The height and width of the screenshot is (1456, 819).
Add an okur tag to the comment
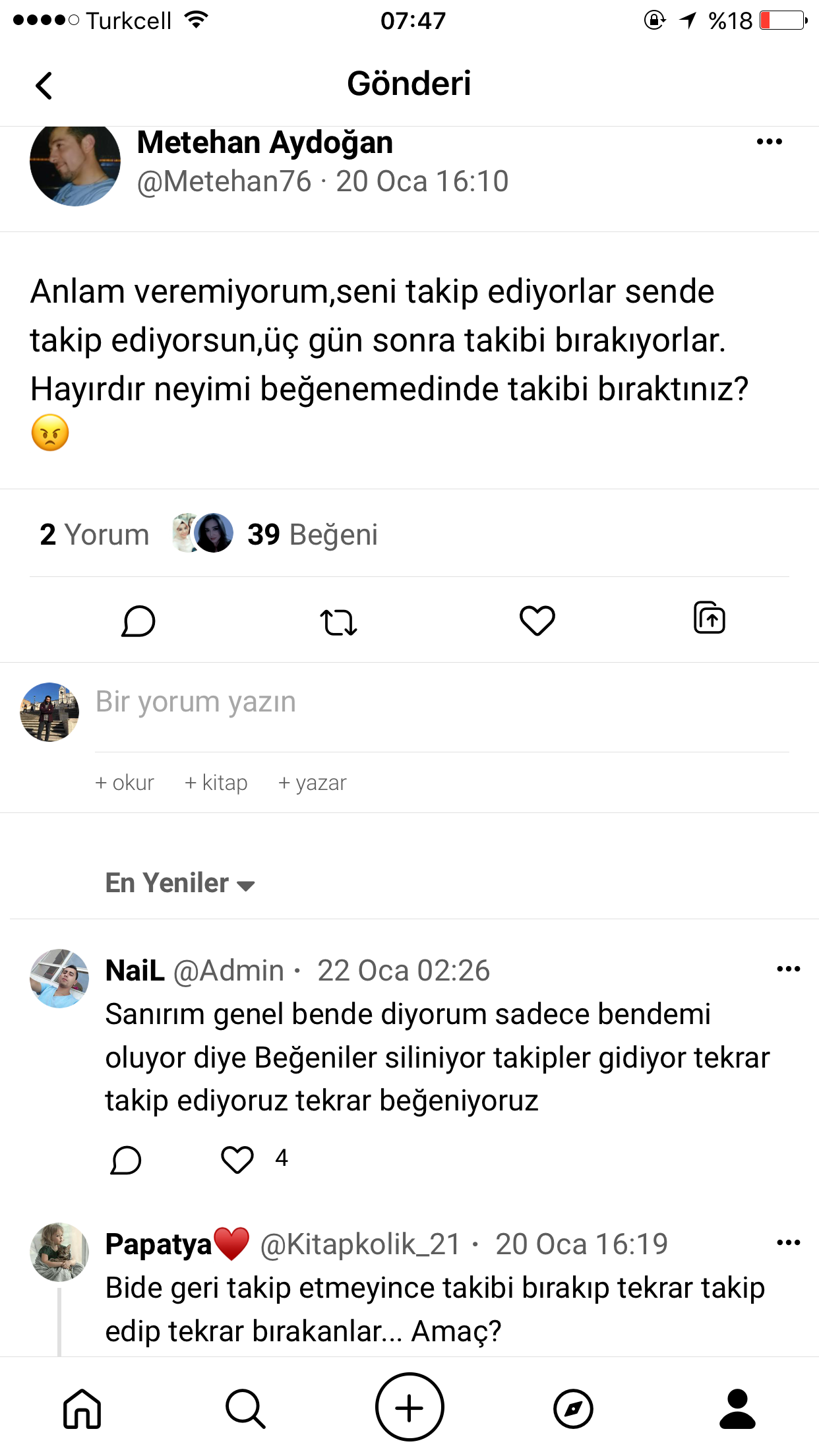click(x=125, y=783)
